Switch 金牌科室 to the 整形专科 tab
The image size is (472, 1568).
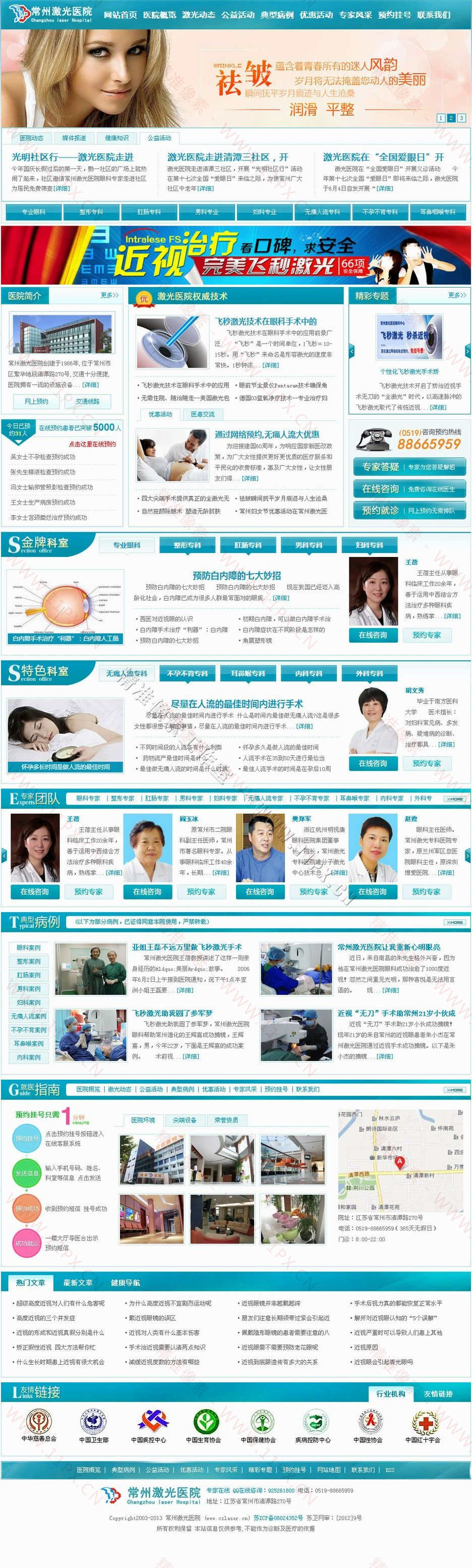[x=187, y=545]
